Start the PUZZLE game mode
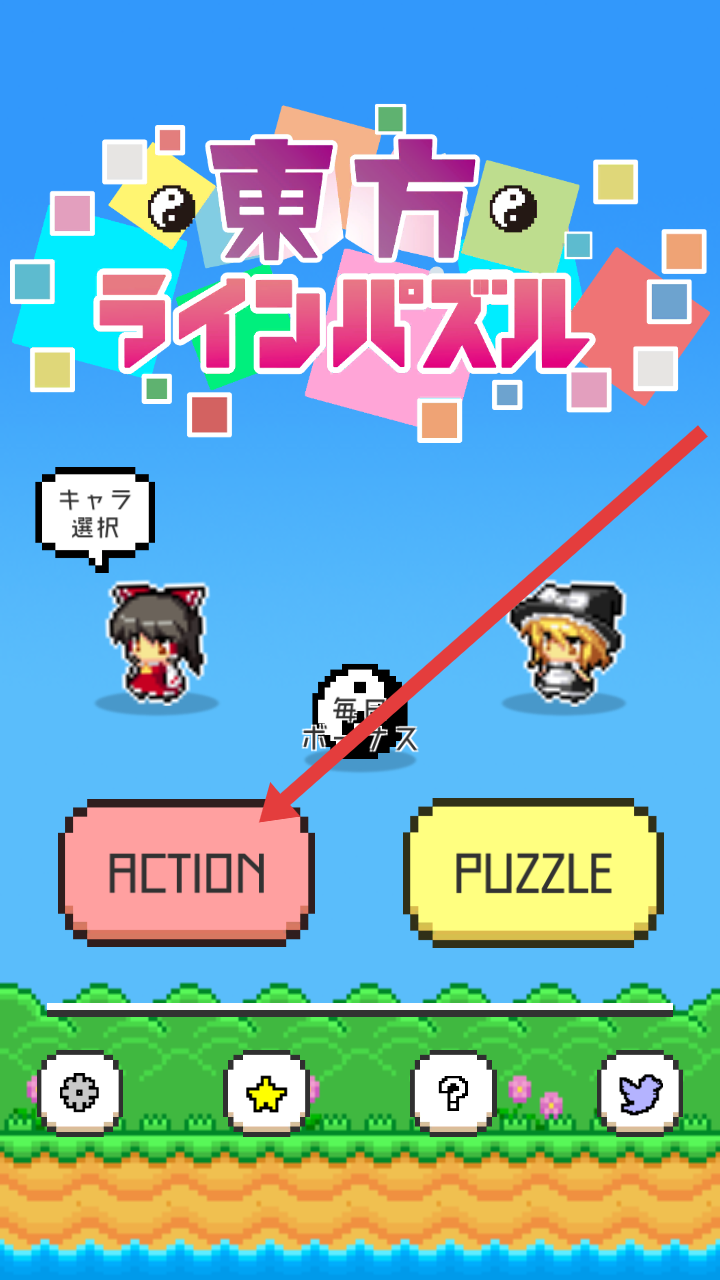This screenshot has width=720, height=1280. pos(533,872)
